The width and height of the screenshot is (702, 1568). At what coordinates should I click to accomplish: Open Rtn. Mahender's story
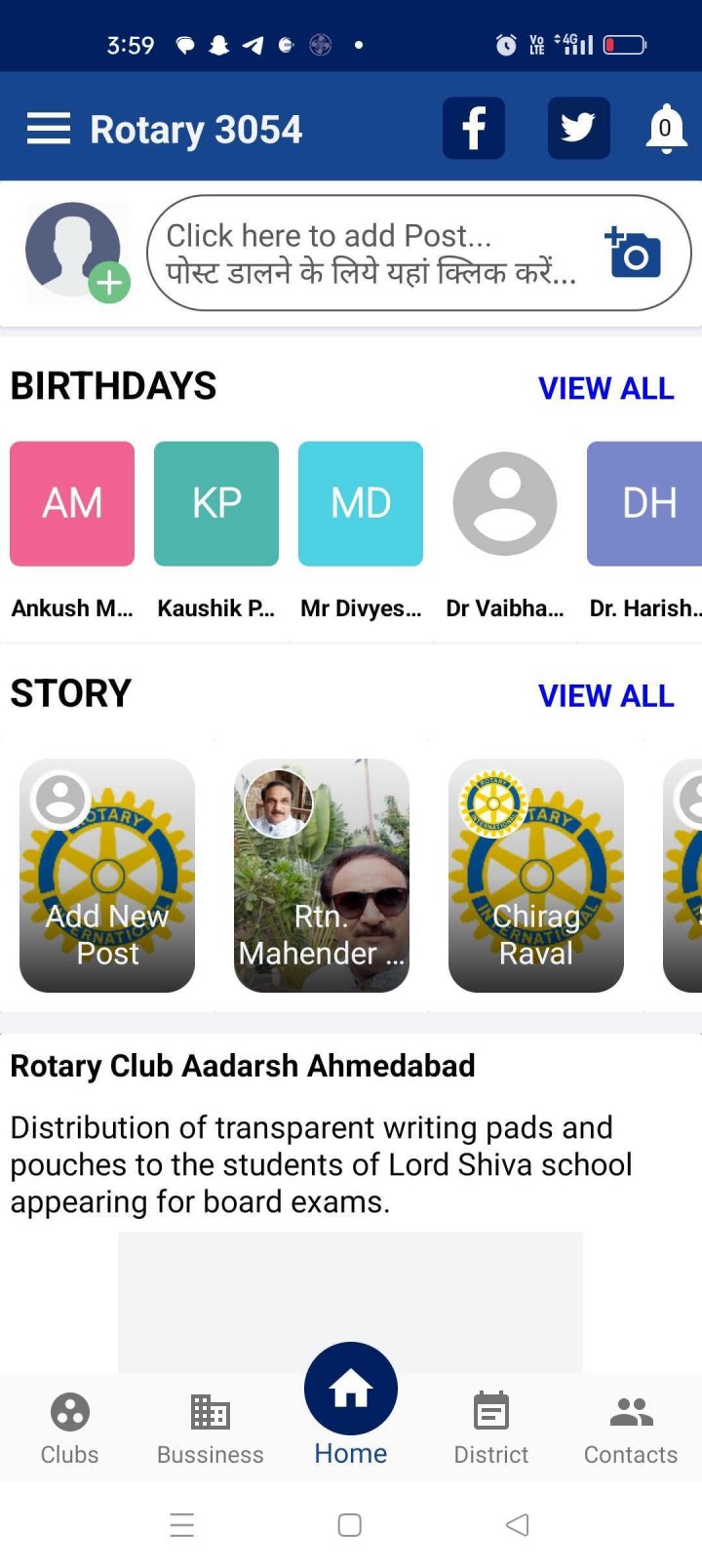coord(322,876)
